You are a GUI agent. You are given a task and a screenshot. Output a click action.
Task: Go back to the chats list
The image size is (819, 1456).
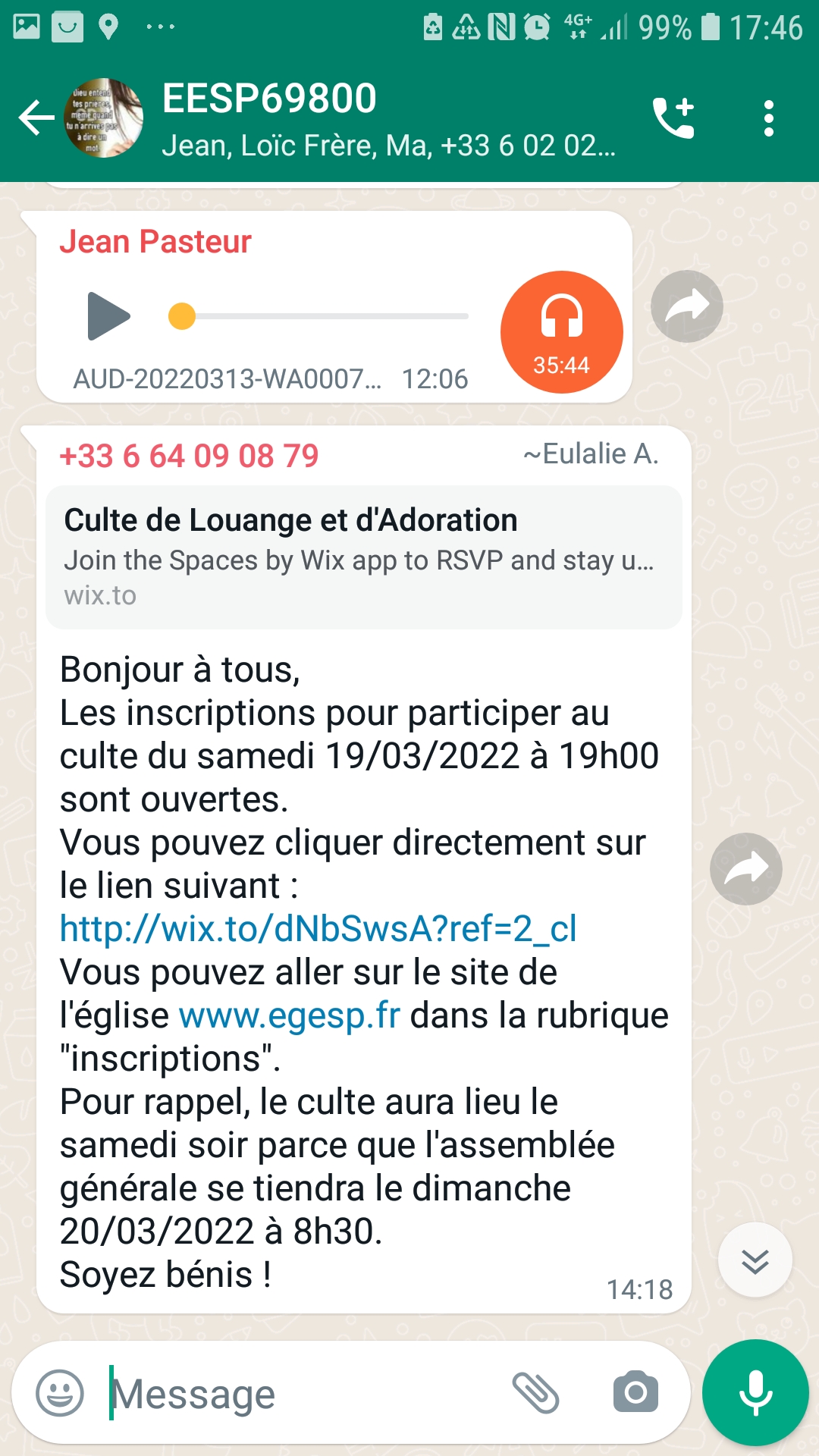pyautogui.click(x=36, y=118)
